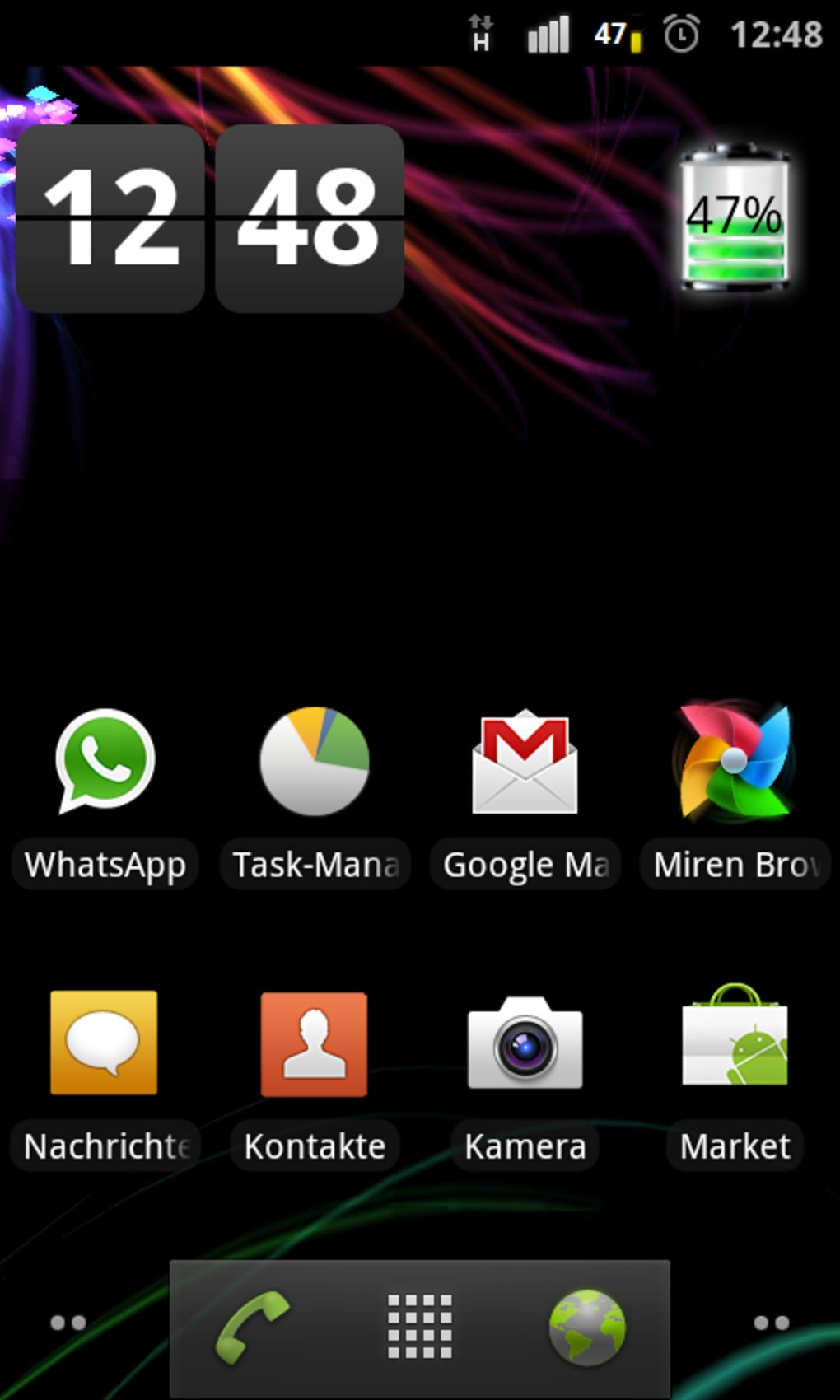Open the phone dialer in dock
Screen dimensions: 840x1400
point(252,1326)
